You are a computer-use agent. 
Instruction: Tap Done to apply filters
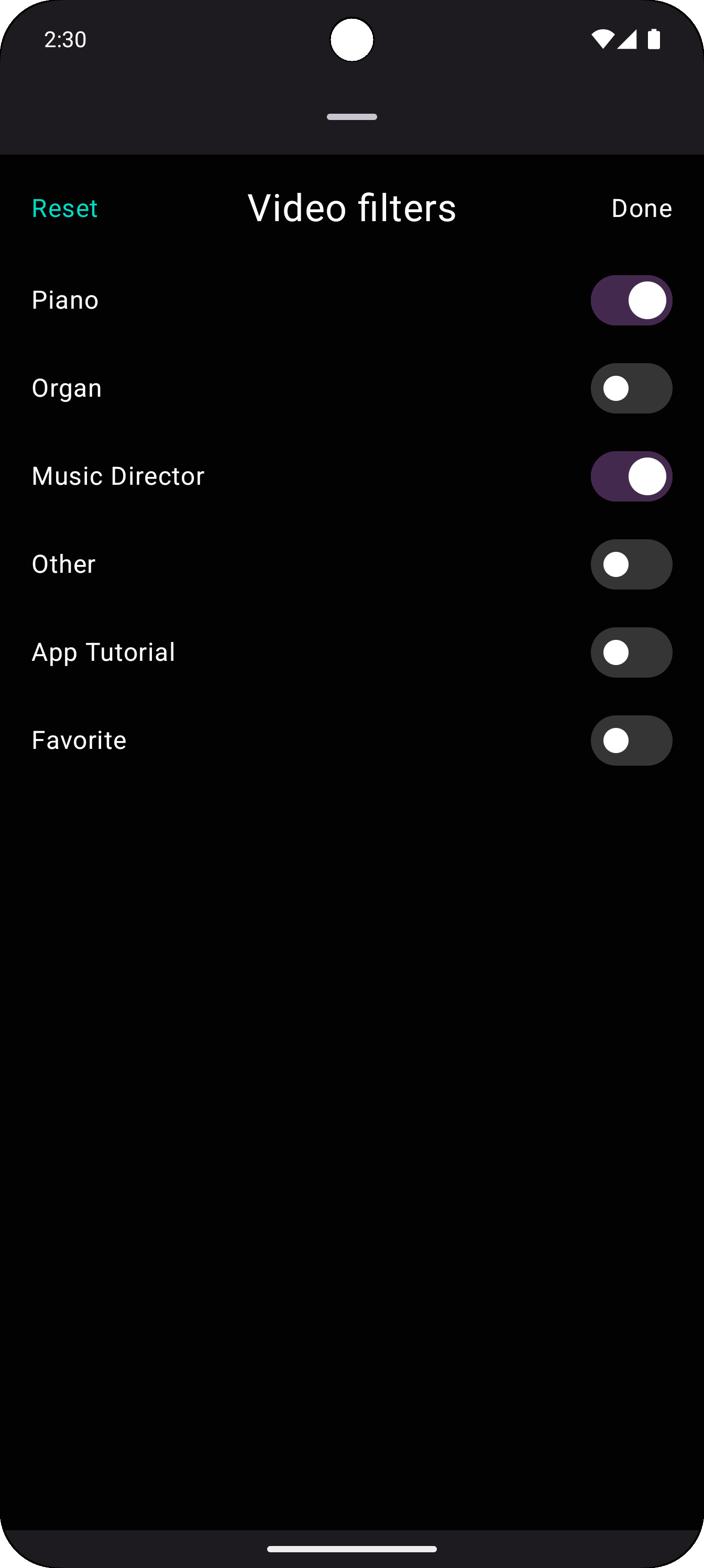coord(641,208)
